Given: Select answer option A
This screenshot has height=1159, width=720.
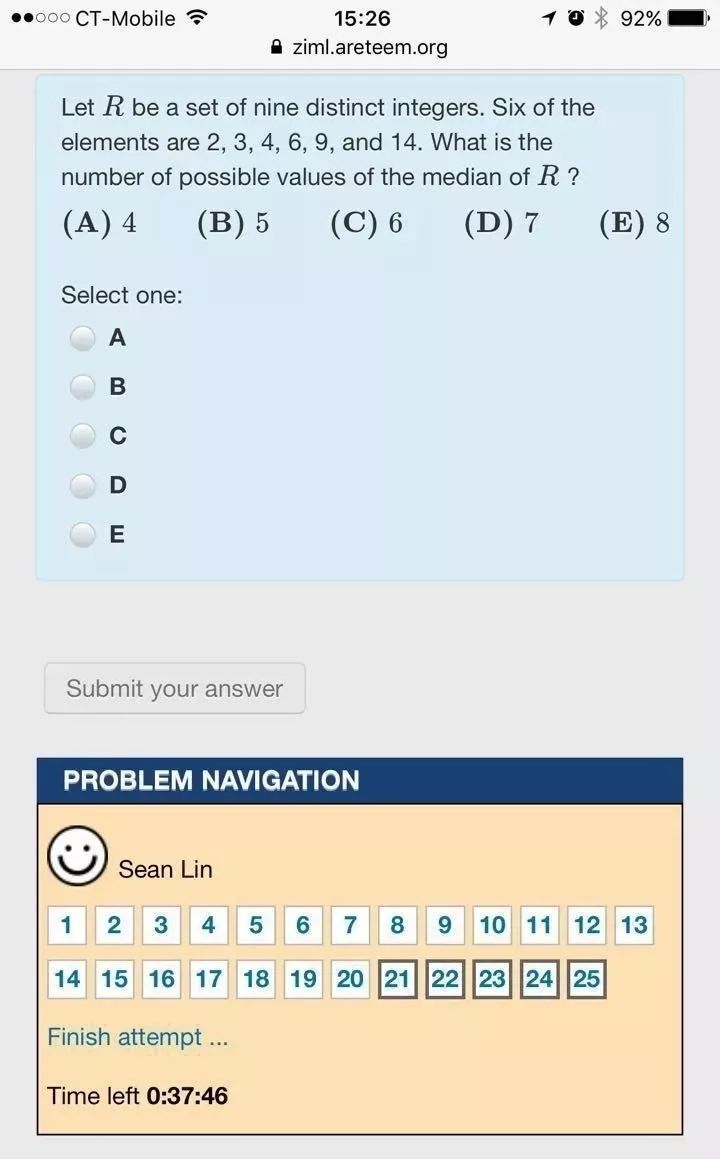Looking at the screenshot, I should point(83,338).
